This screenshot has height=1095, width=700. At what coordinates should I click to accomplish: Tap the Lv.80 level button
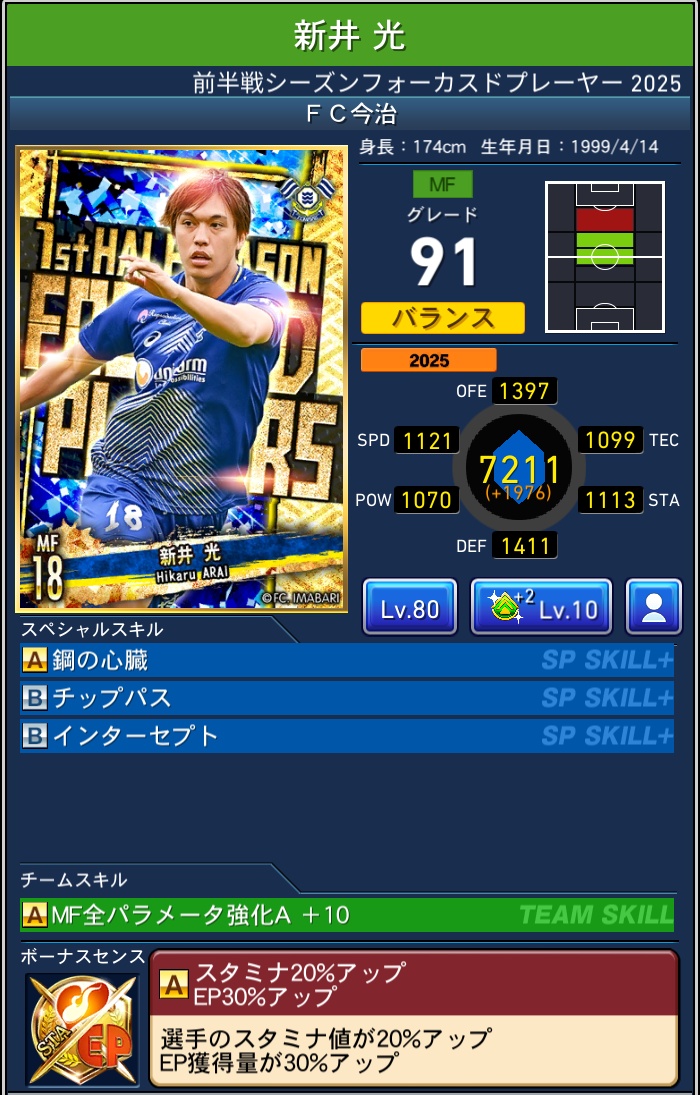(409, 607)
